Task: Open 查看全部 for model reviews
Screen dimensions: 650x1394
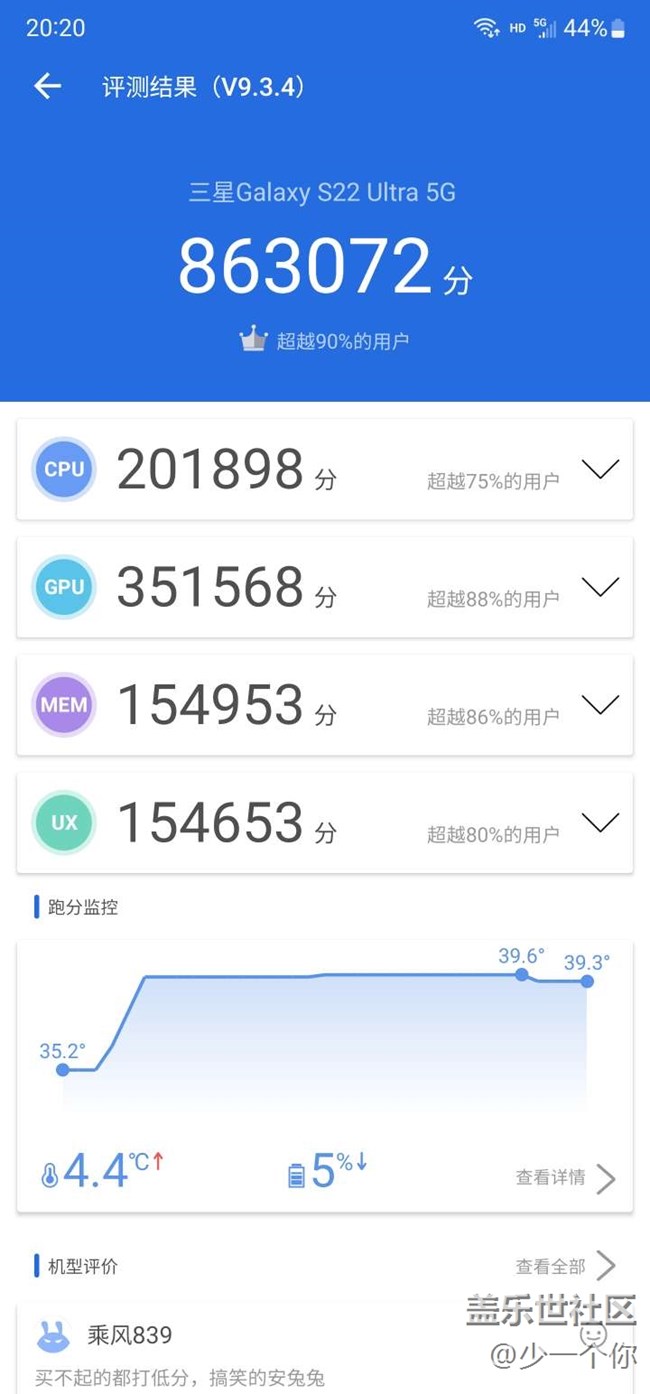Action: point(566,1266)
